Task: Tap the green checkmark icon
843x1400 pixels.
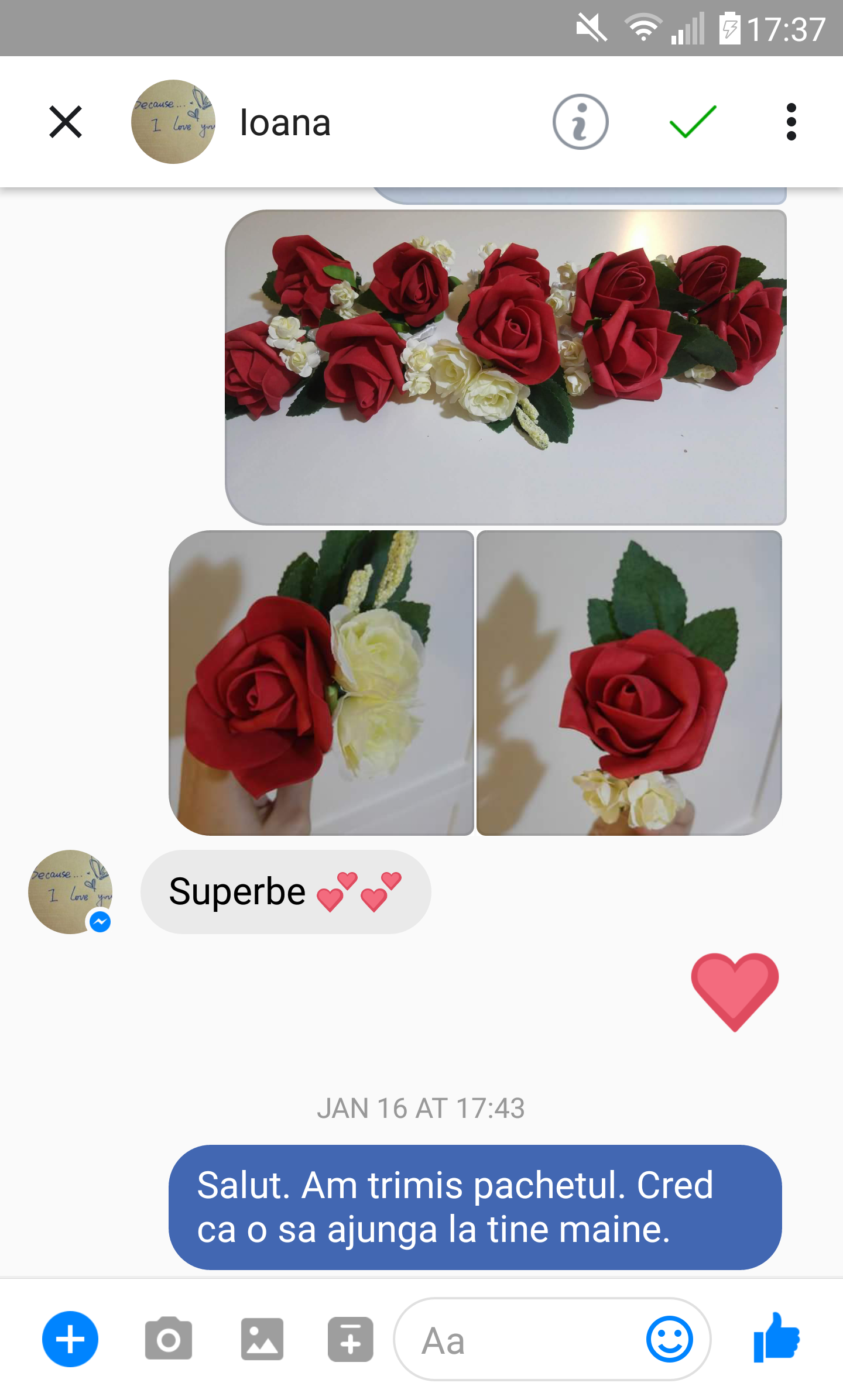Action: (x=693, y=122)
